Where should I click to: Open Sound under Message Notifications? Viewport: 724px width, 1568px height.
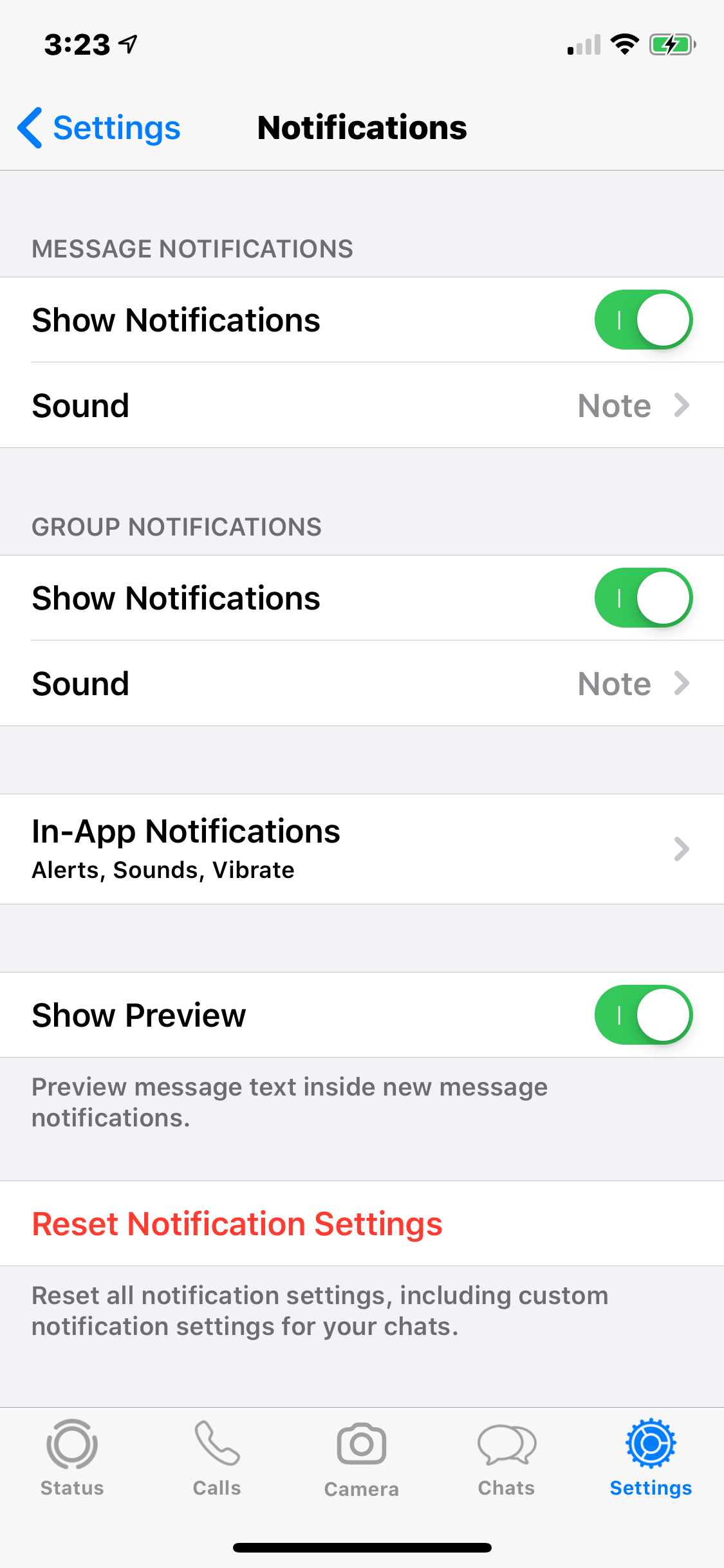tap(362, 406)
